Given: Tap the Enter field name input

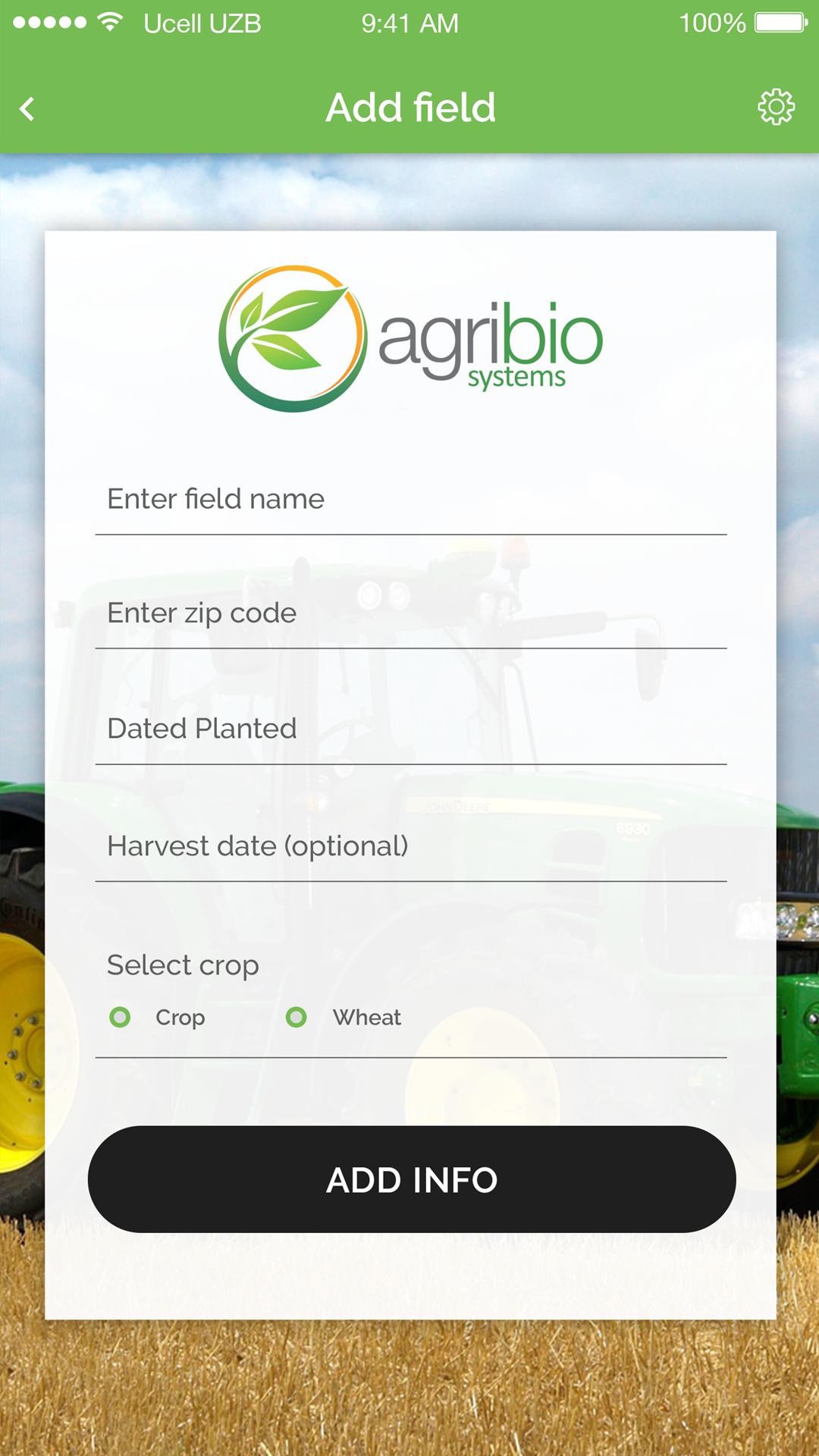Looking at the screenshot, I should 409,500.
